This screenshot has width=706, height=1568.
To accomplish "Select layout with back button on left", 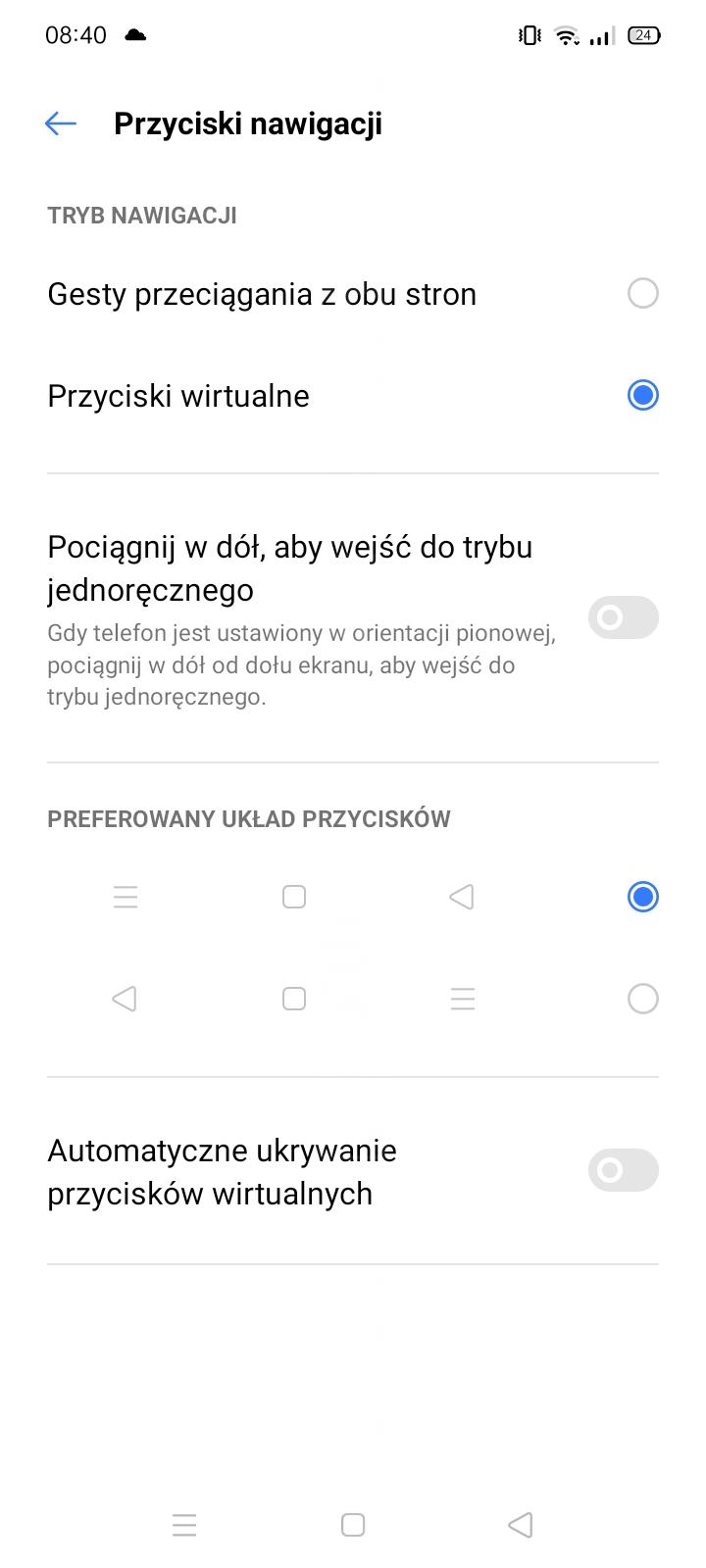I will (642, 999).
